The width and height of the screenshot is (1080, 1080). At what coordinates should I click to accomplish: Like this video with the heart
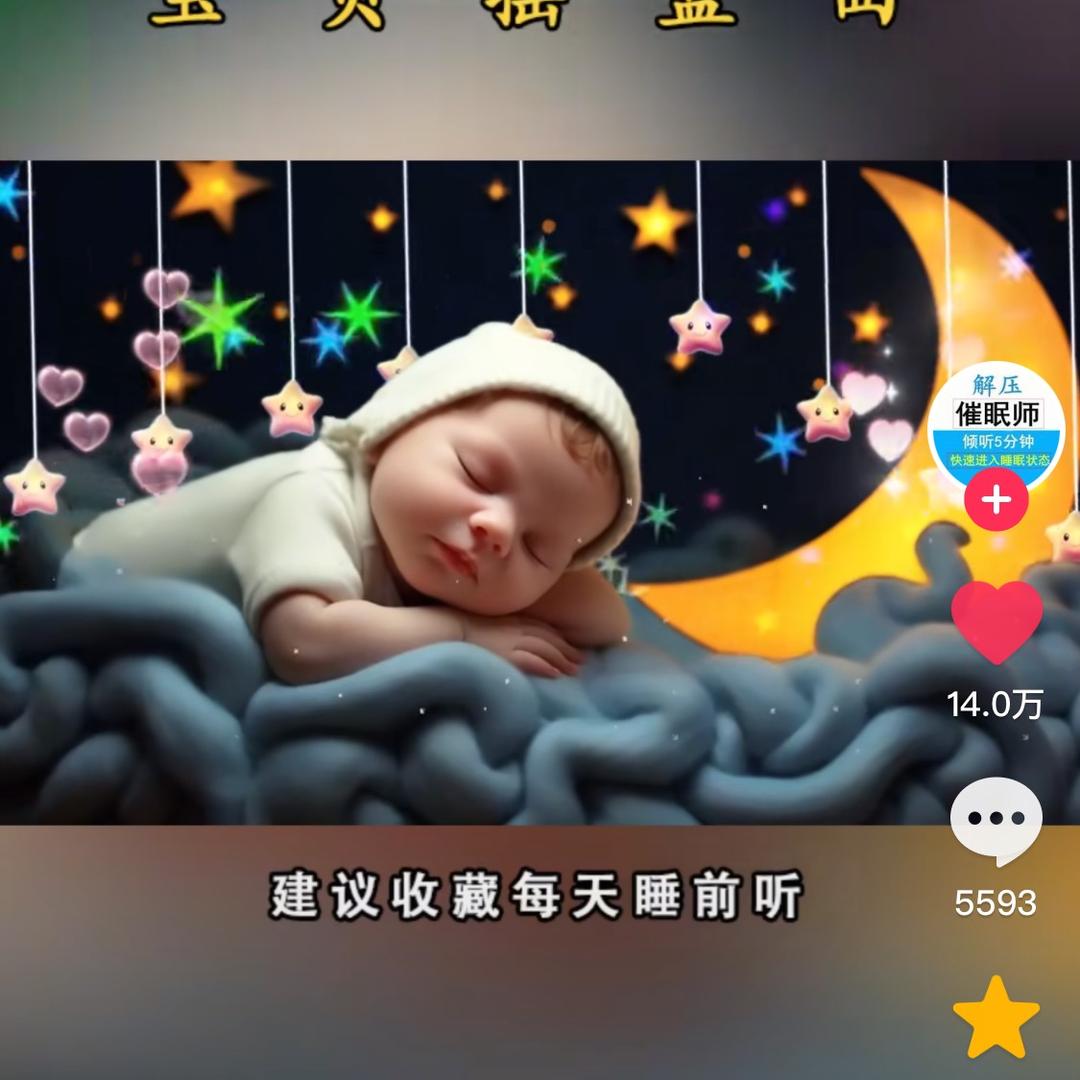click(996, 622)
